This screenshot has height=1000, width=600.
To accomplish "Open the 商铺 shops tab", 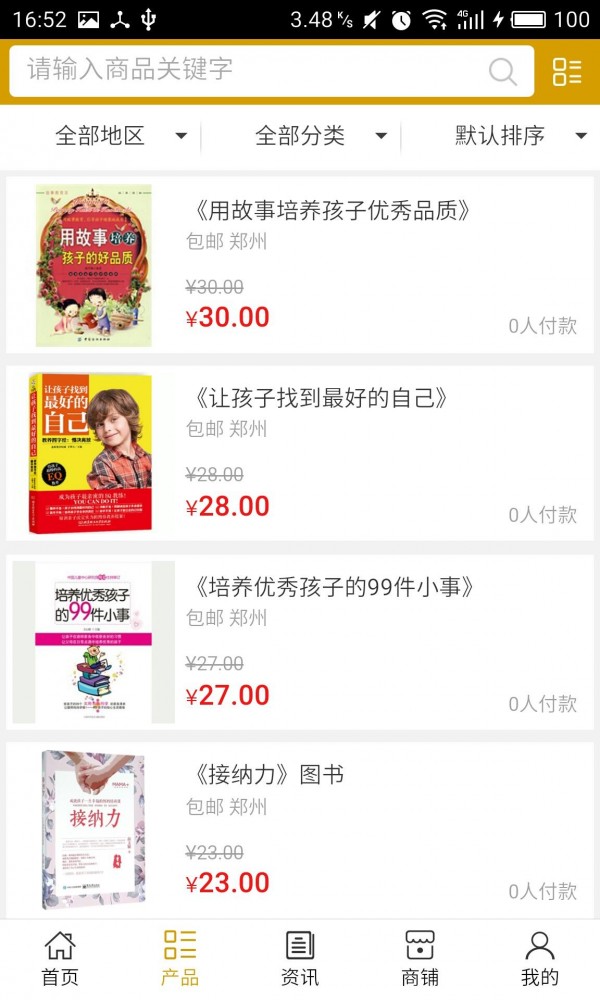I will point(420,959).
